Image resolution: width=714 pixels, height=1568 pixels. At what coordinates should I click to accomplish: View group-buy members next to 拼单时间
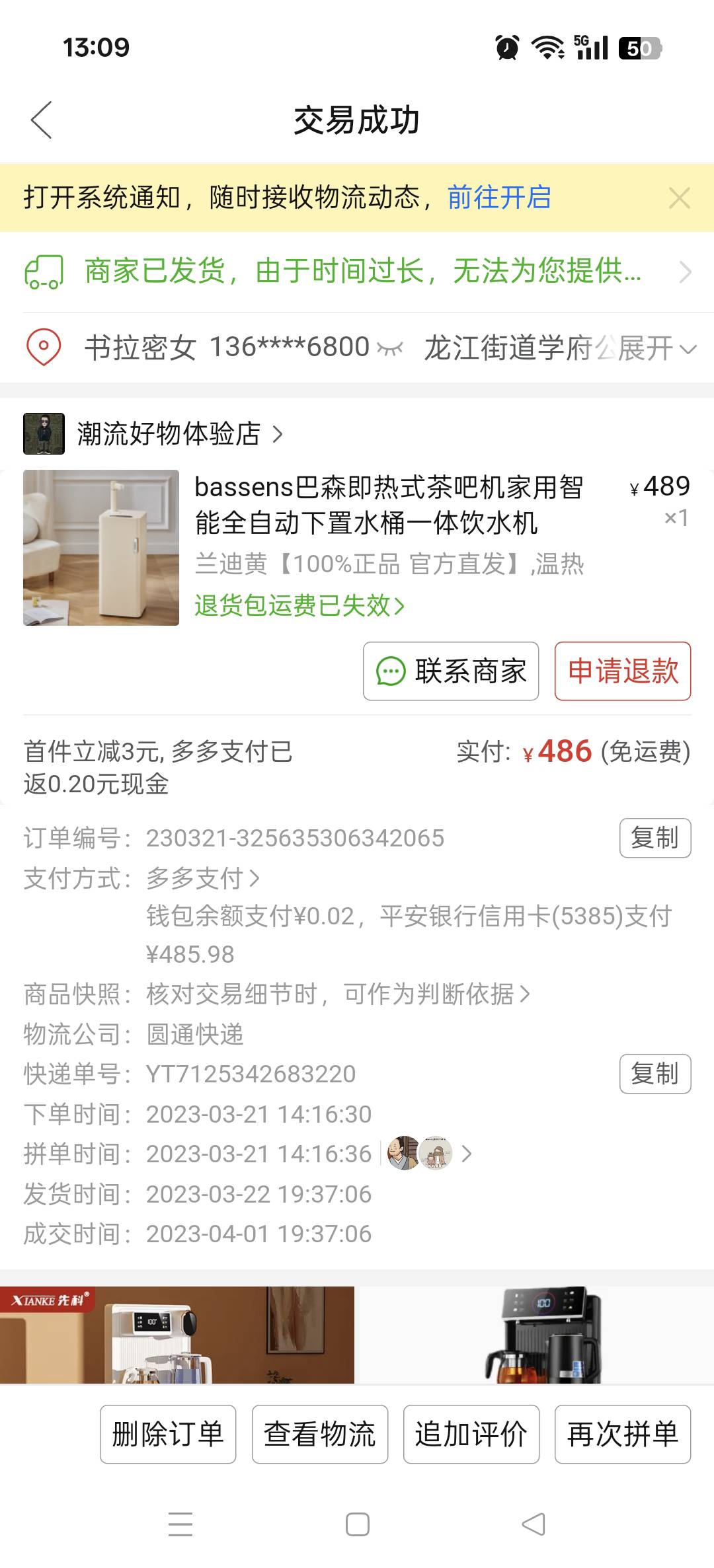coord(428,1154)
